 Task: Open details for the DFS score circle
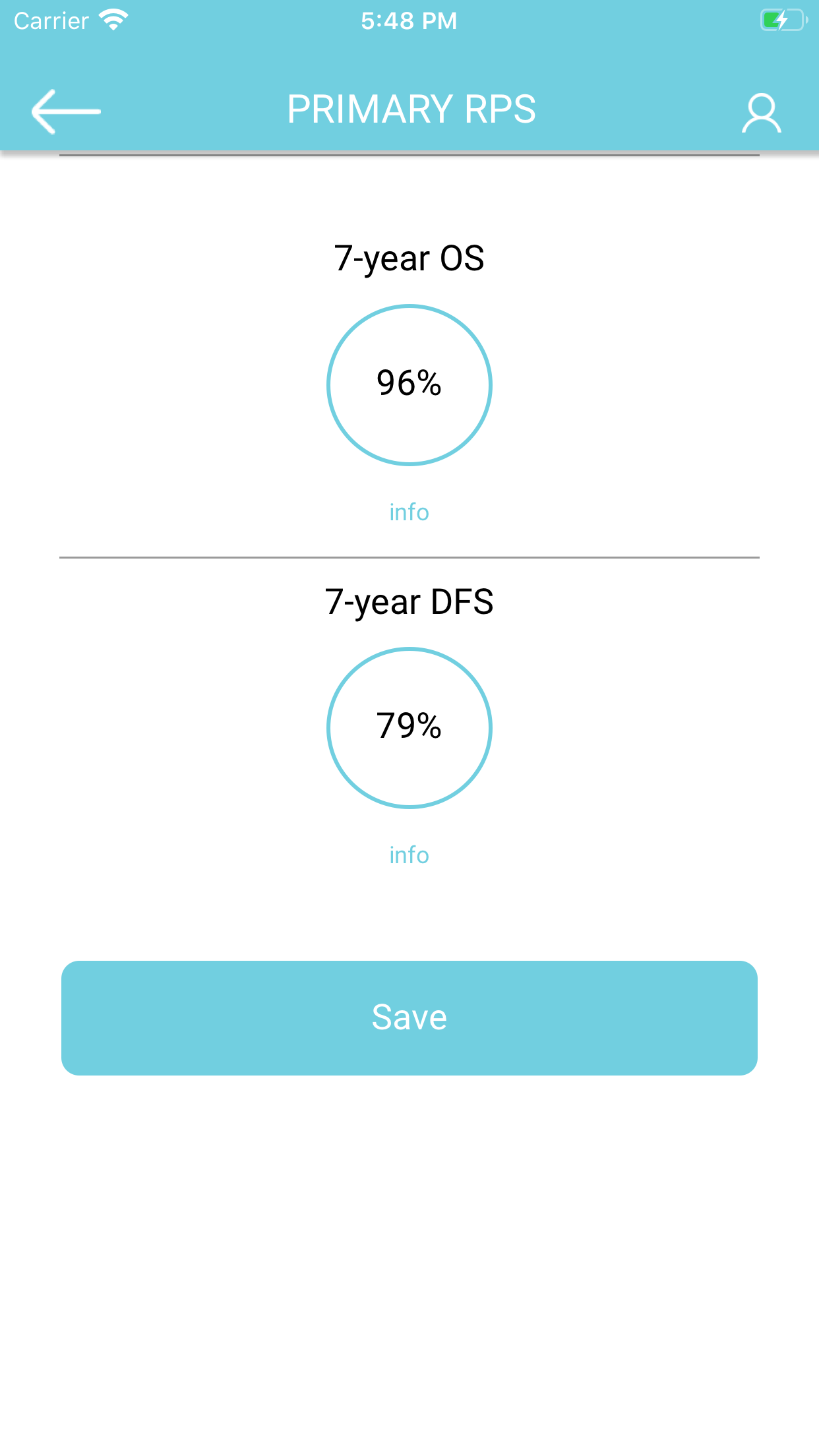(x=409, y=728)
